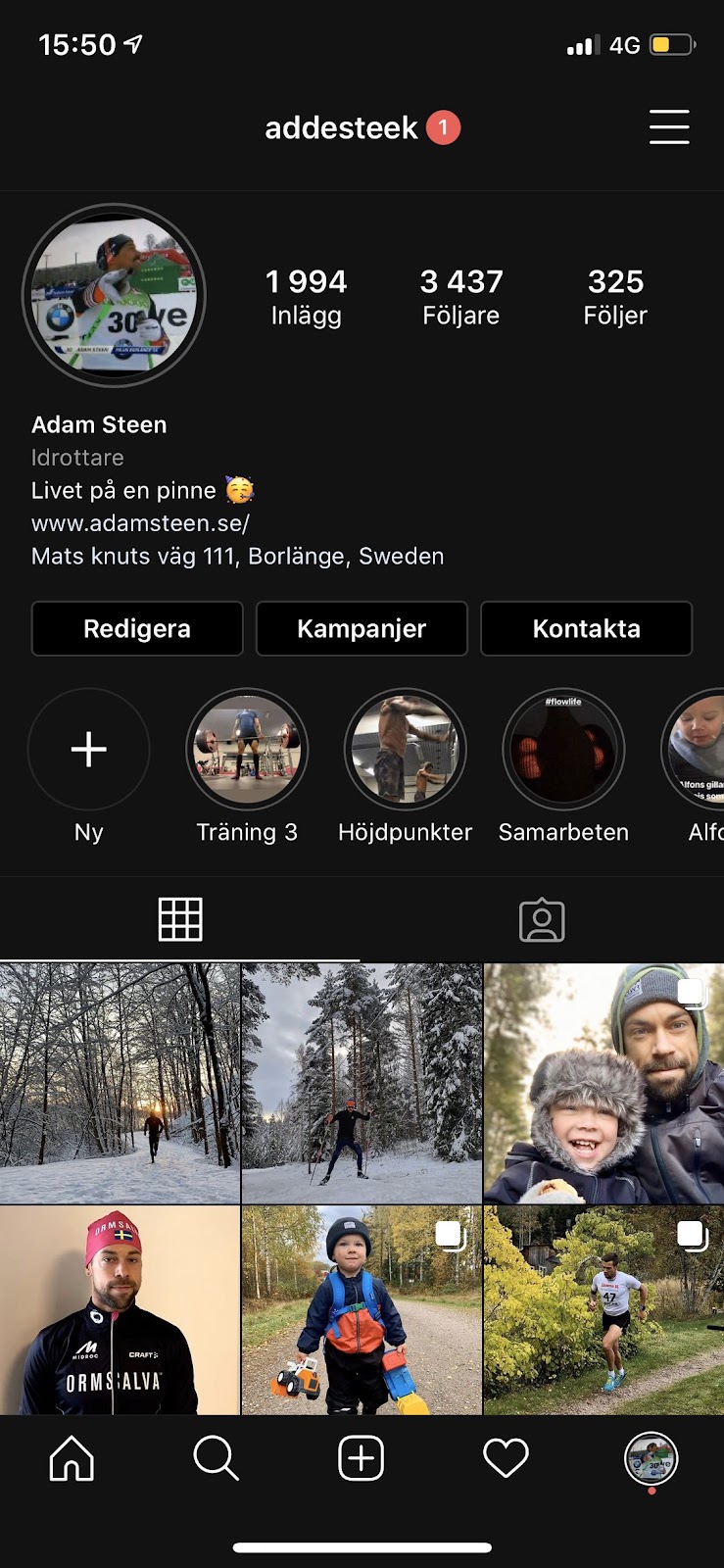Open Kampanjer

click(362, 629)
